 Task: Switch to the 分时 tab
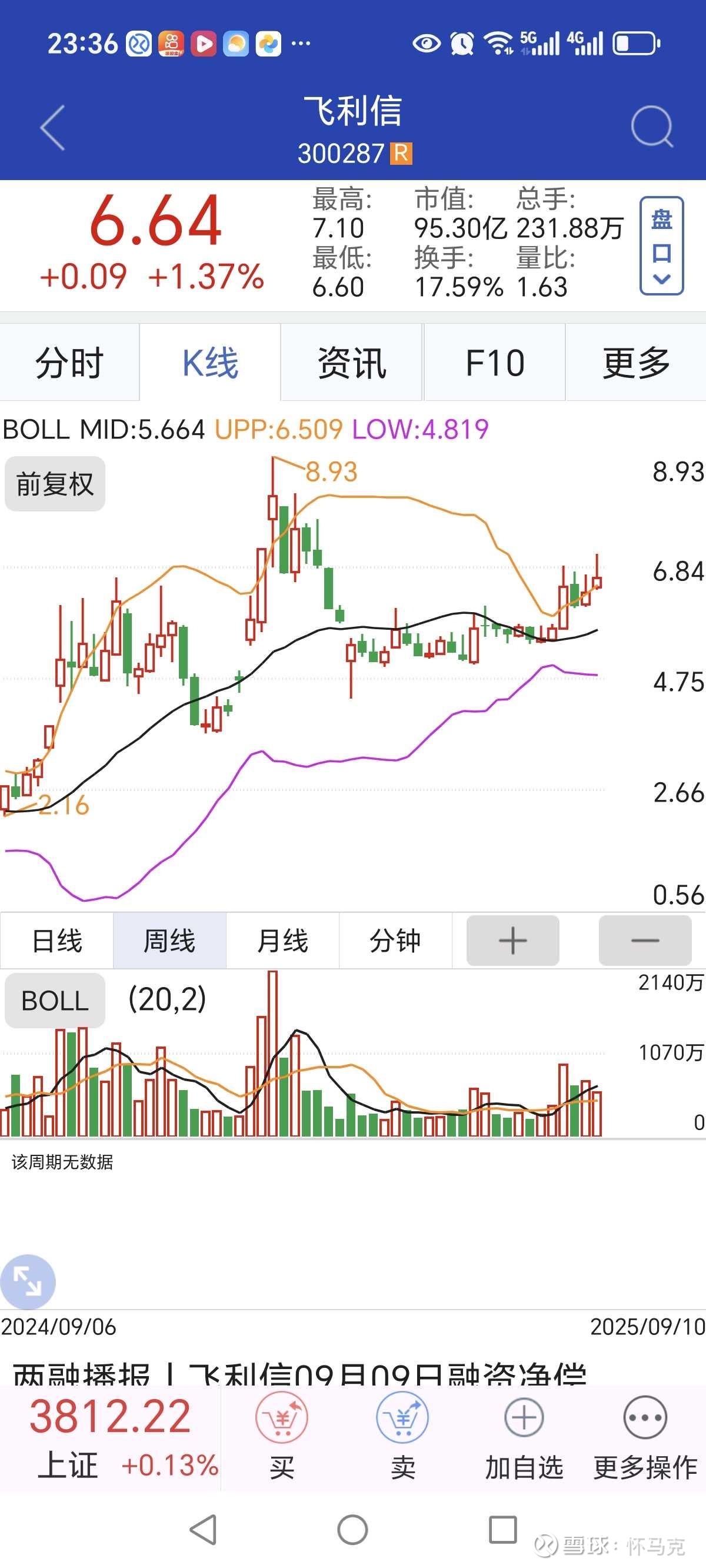tap(69, 363)
